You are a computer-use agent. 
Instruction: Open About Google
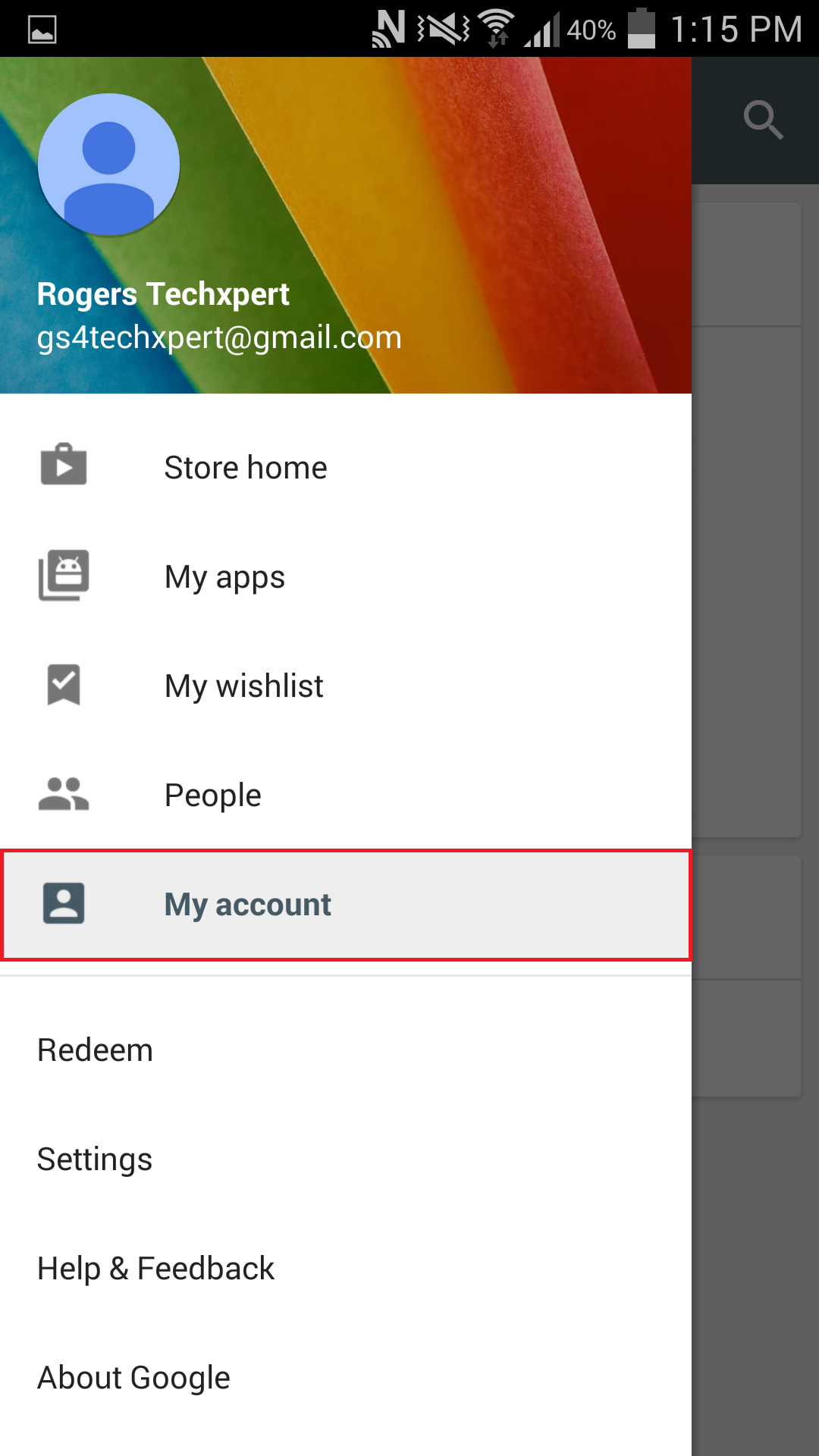click(133, 1378)
